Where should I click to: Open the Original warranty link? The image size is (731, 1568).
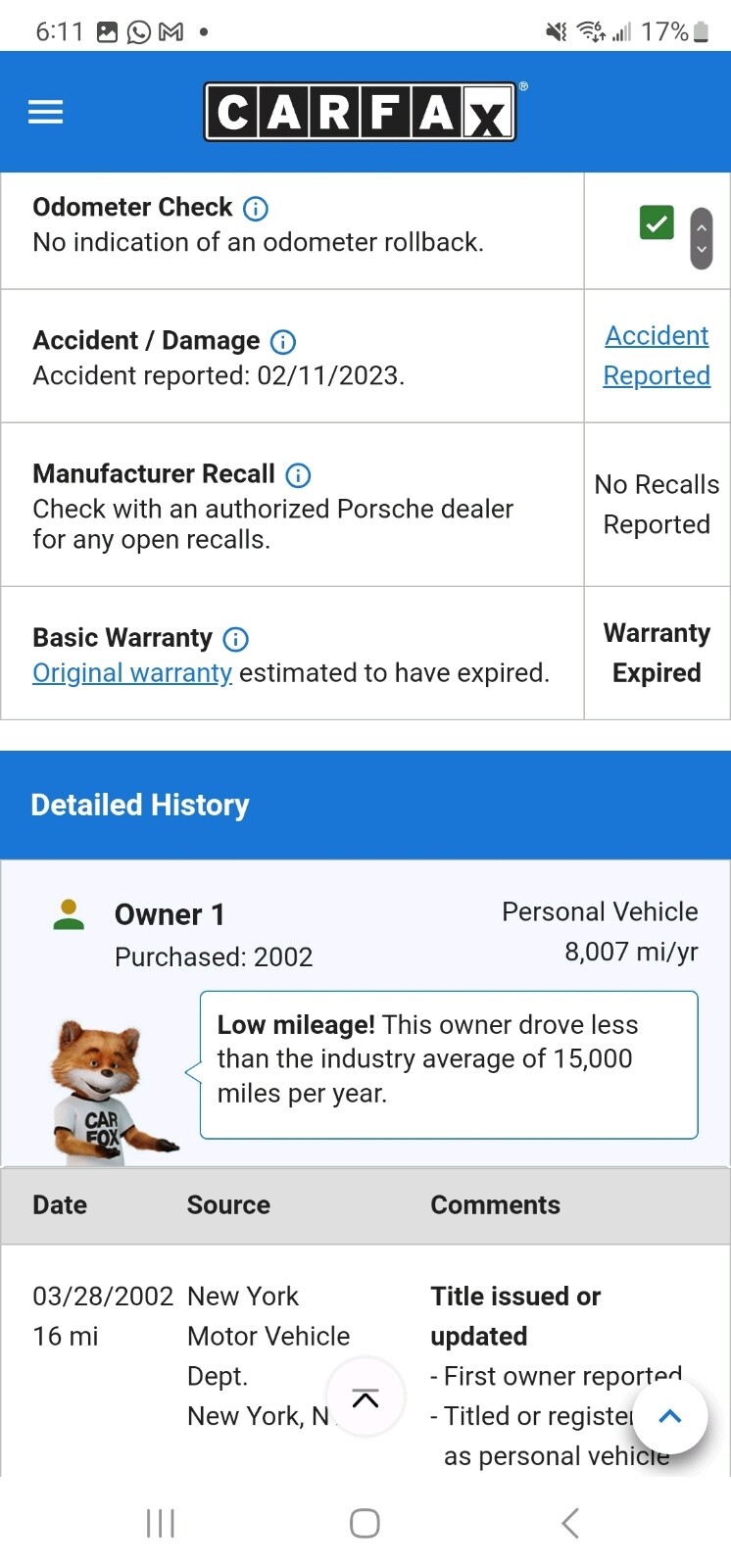pyautogui.click(x=132, y=673)
